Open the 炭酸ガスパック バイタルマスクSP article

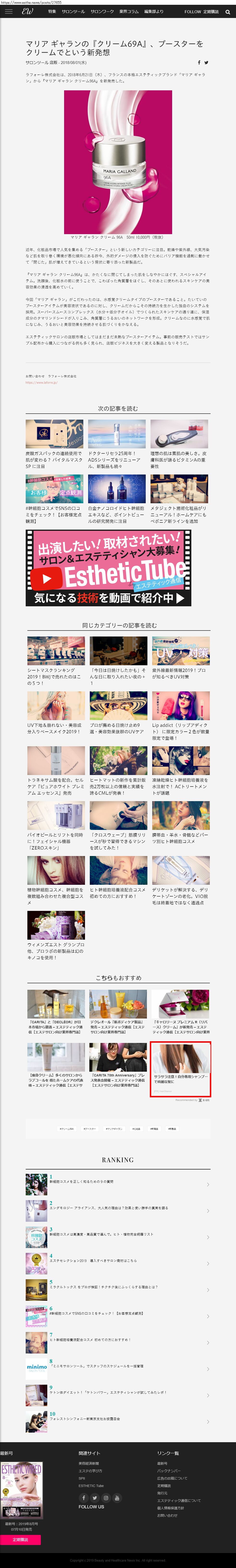(x=54, y=460)
